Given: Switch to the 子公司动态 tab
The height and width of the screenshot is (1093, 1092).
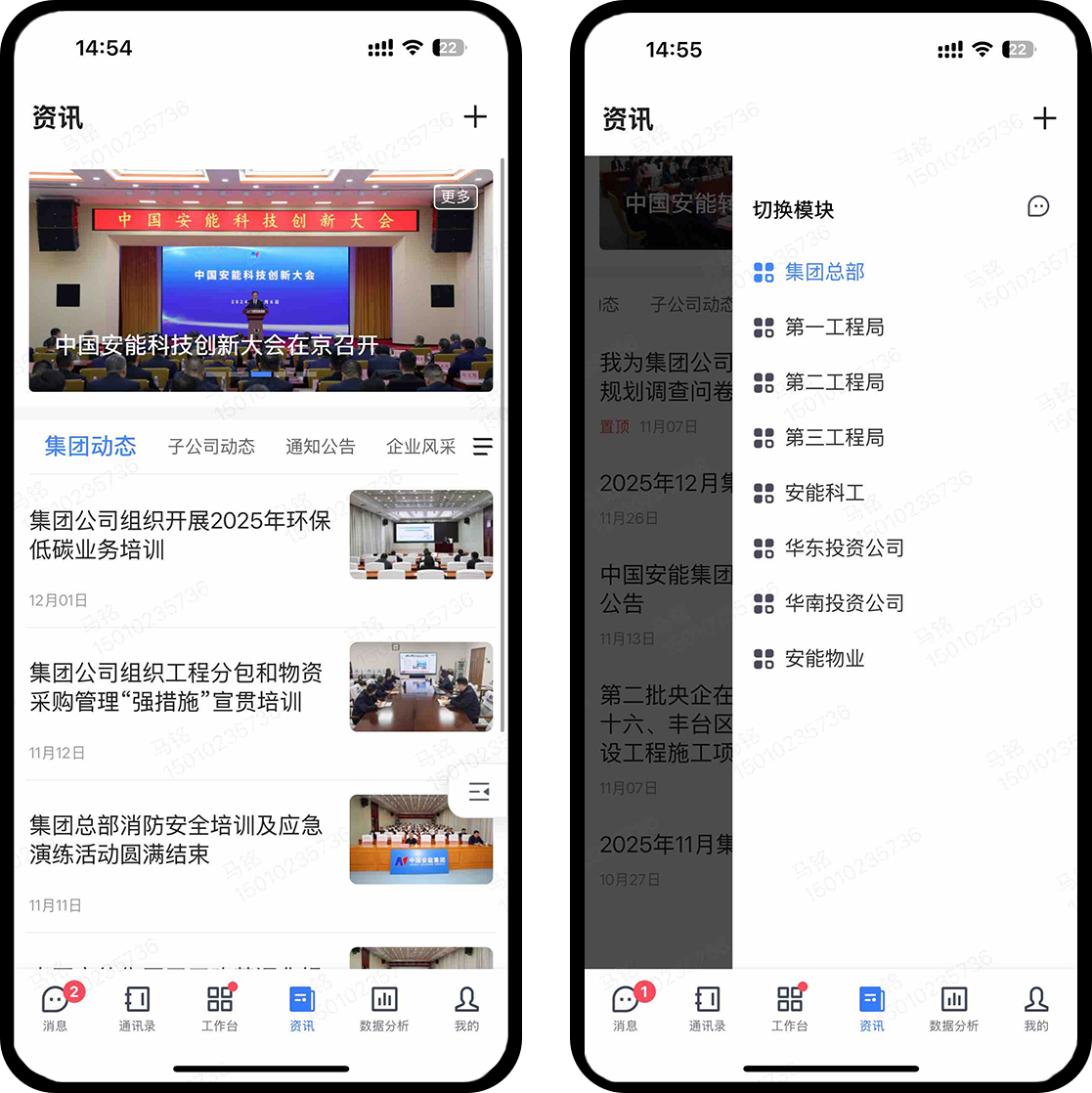Looking at the screenshot, I should tap(211, 446).
